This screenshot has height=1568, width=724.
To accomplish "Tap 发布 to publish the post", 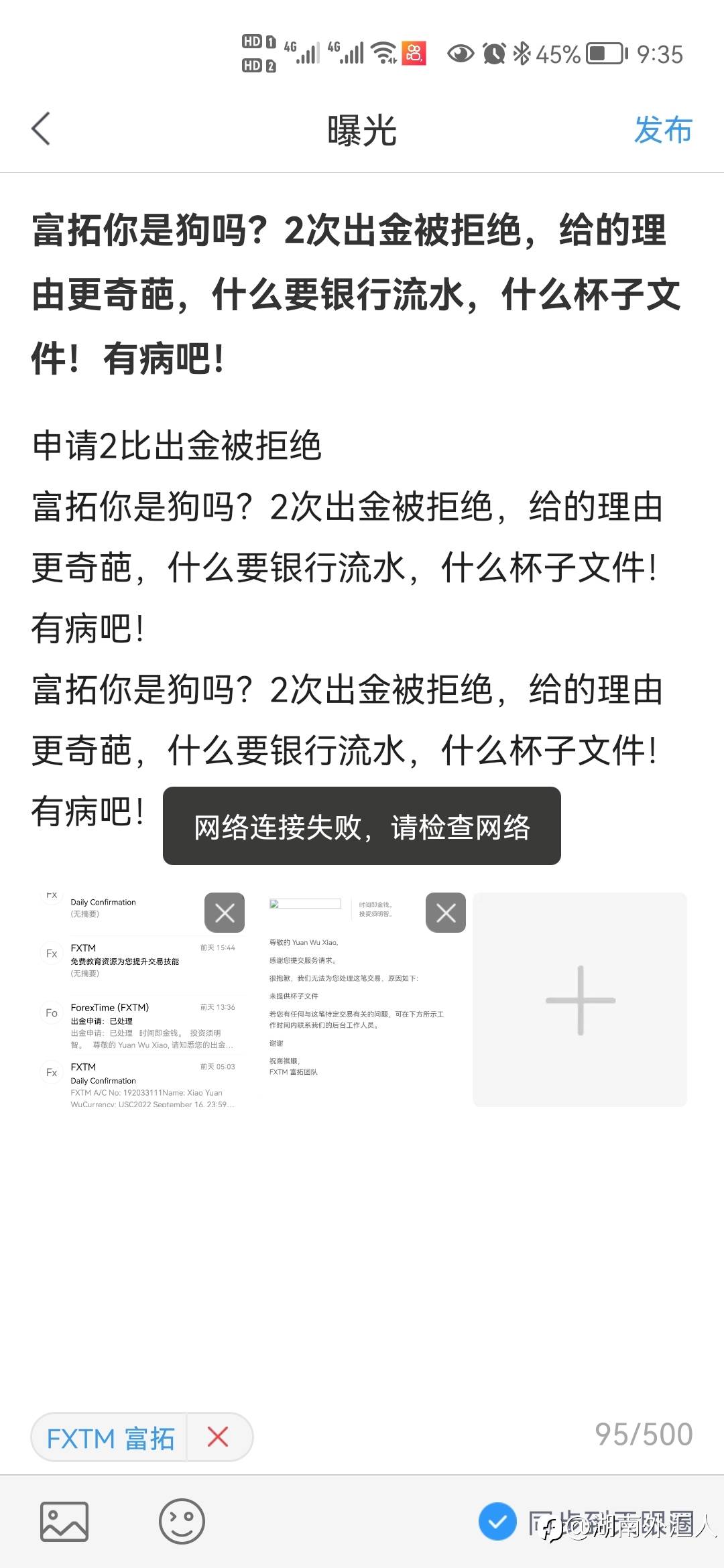I will pyautogui.click(x=662, y=129).
